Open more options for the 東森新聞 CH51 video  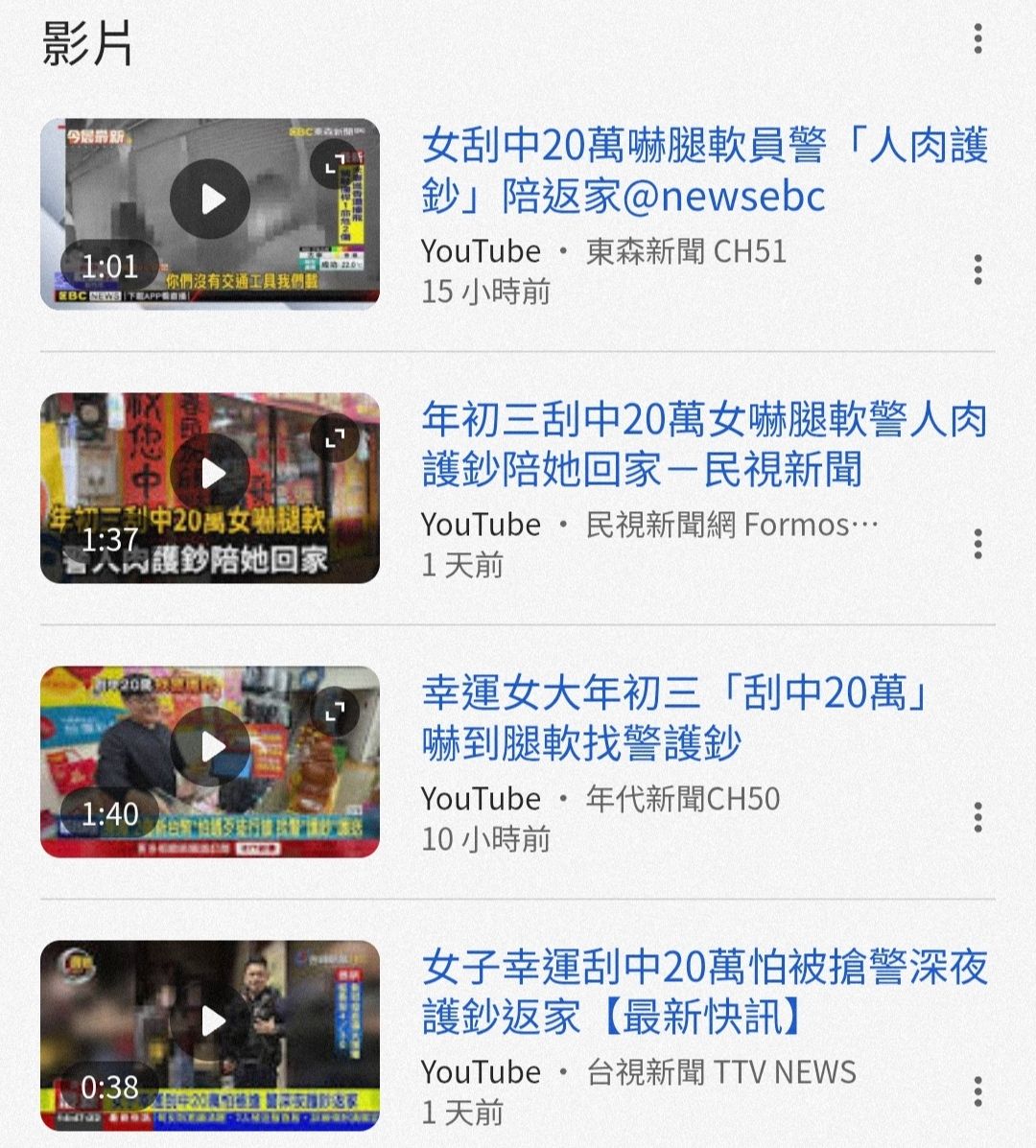pyautogui.click(x=977, y=270)
